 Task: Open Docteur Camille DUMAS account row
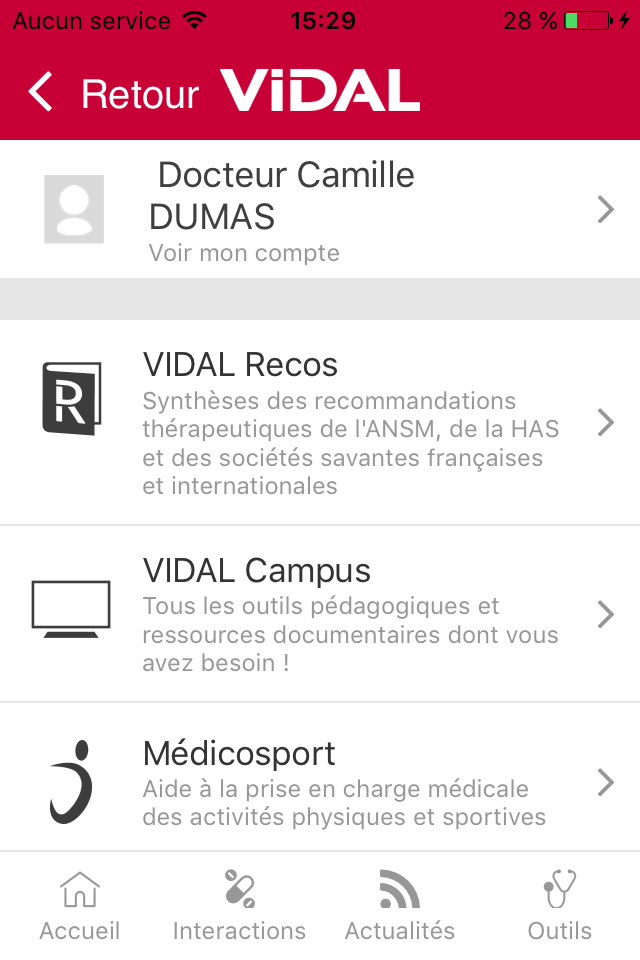click(320, 209)
